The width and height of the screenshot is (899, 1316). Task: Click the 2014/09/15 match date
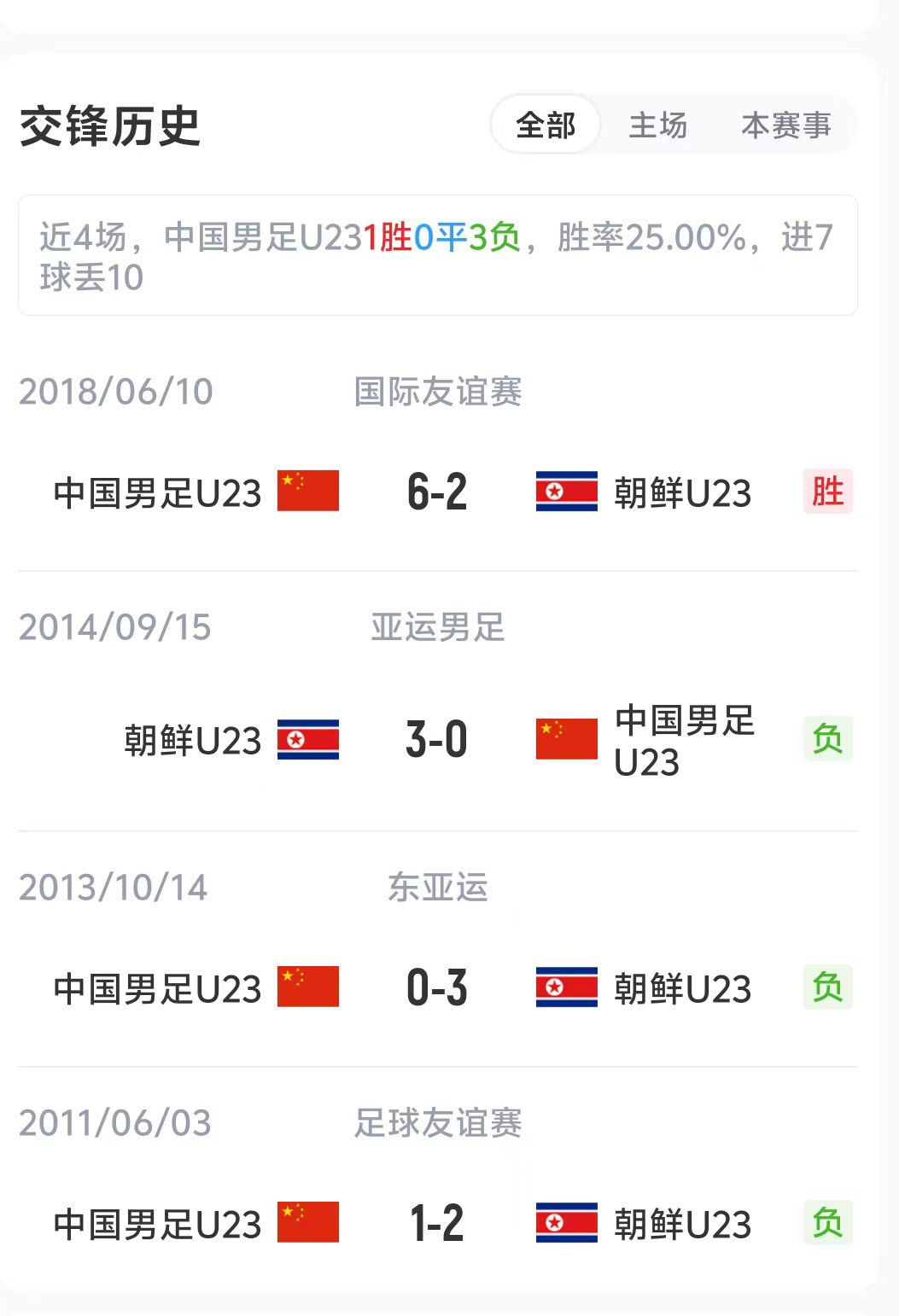(114, 627)
